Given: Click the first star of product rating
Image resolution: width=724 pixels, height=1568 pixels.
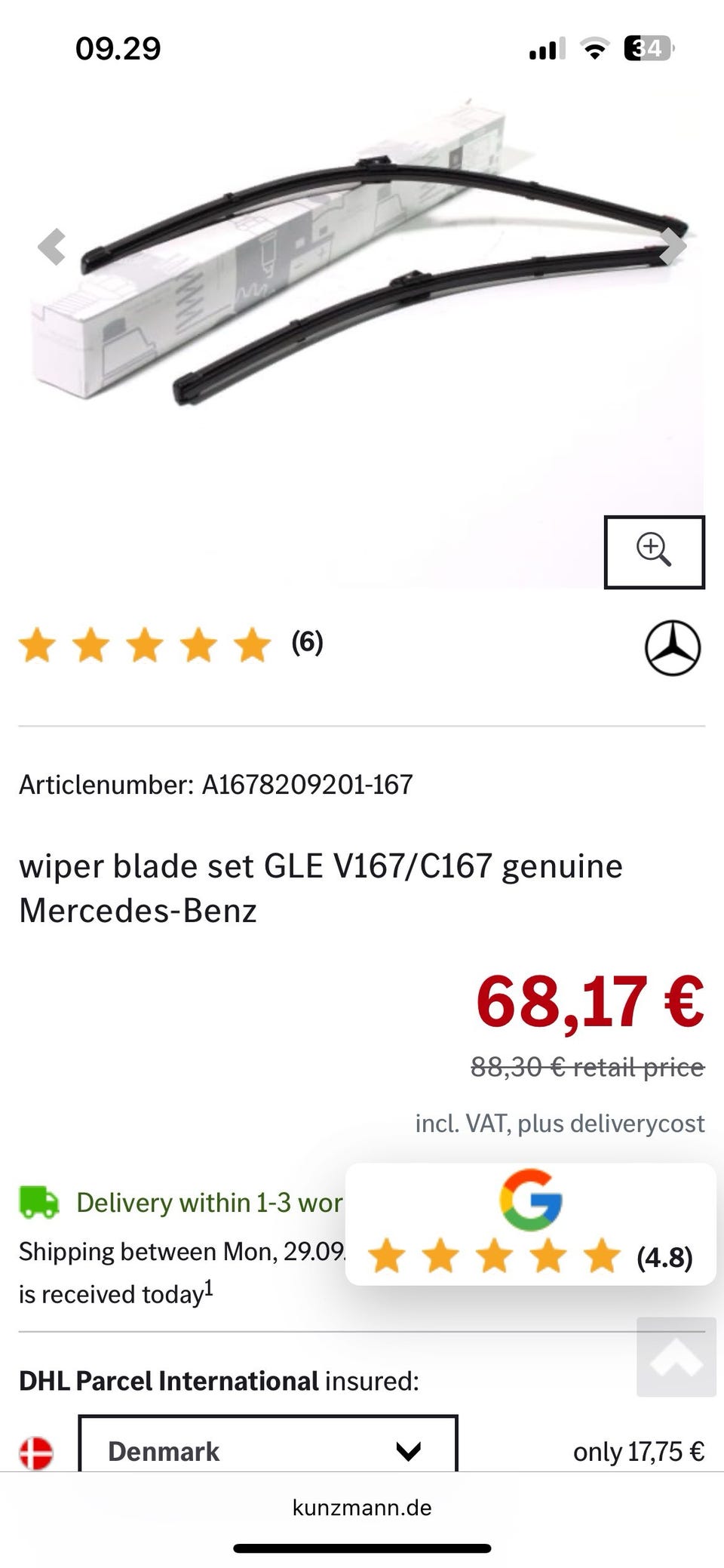Looking at the screenshot, I should click(36, 645).
